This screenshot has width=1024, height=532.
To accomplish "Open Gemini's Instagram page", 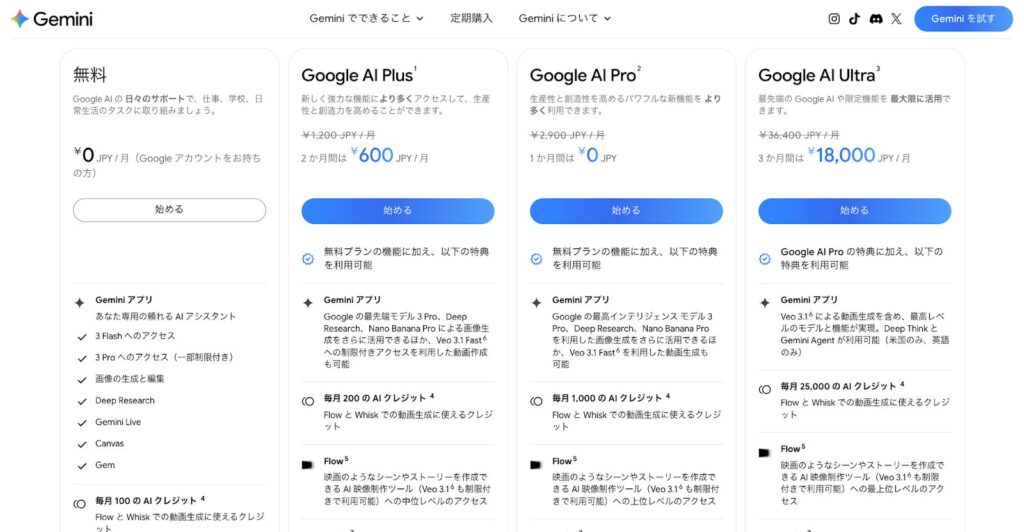I will pyautogui.click(x=834, y=18).
